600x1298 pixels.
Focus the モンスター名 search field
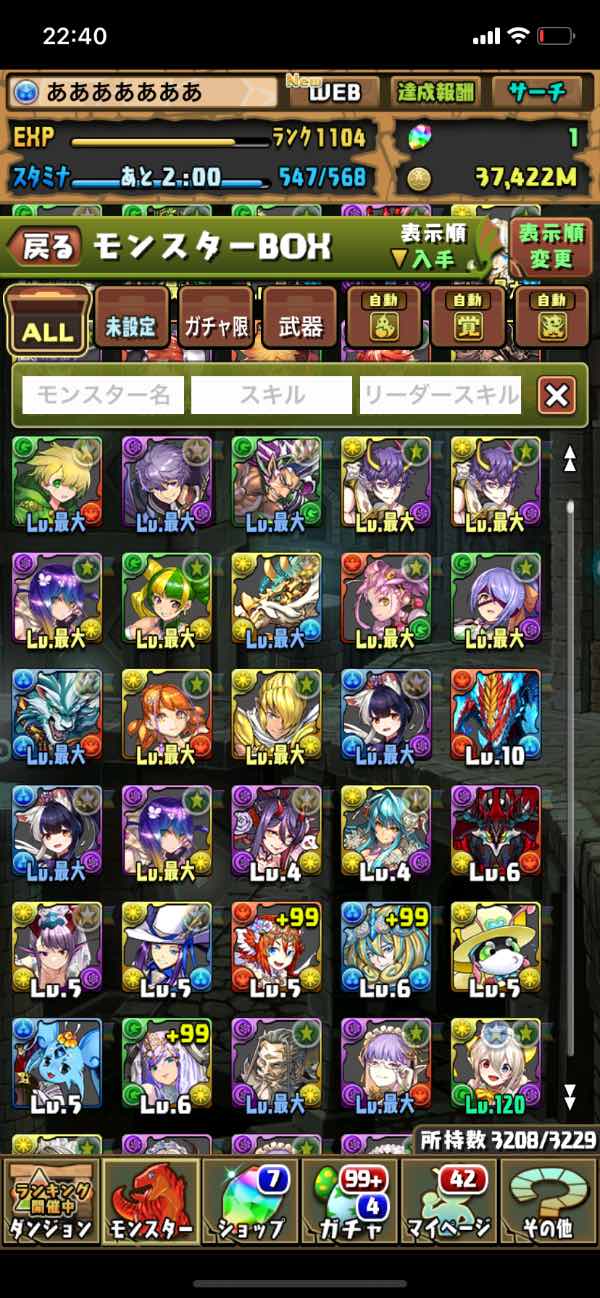click(x=104, y=395)
